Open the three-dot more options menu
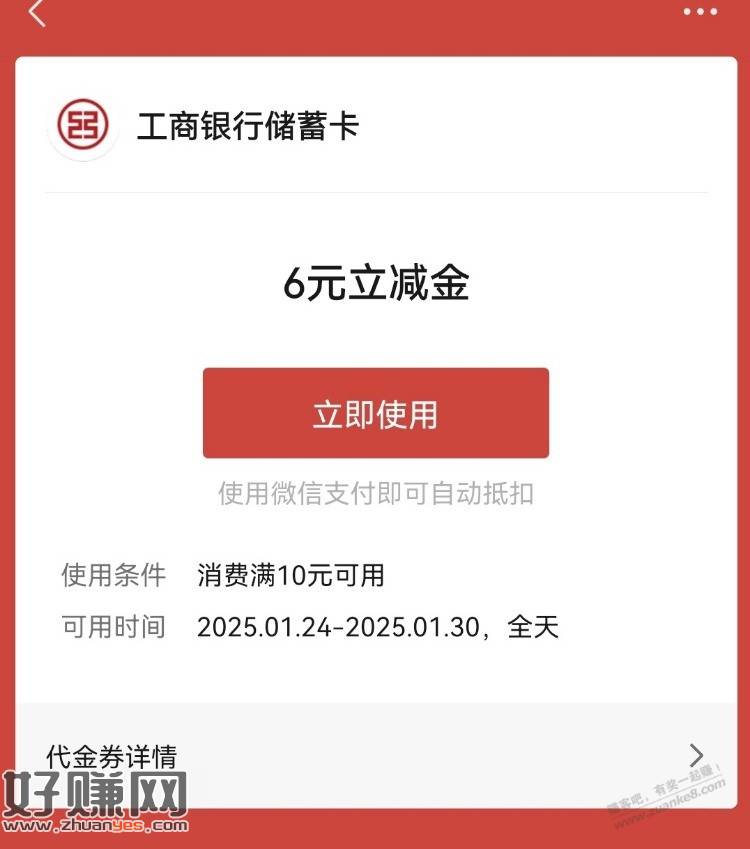 click(x=700, y=14)
